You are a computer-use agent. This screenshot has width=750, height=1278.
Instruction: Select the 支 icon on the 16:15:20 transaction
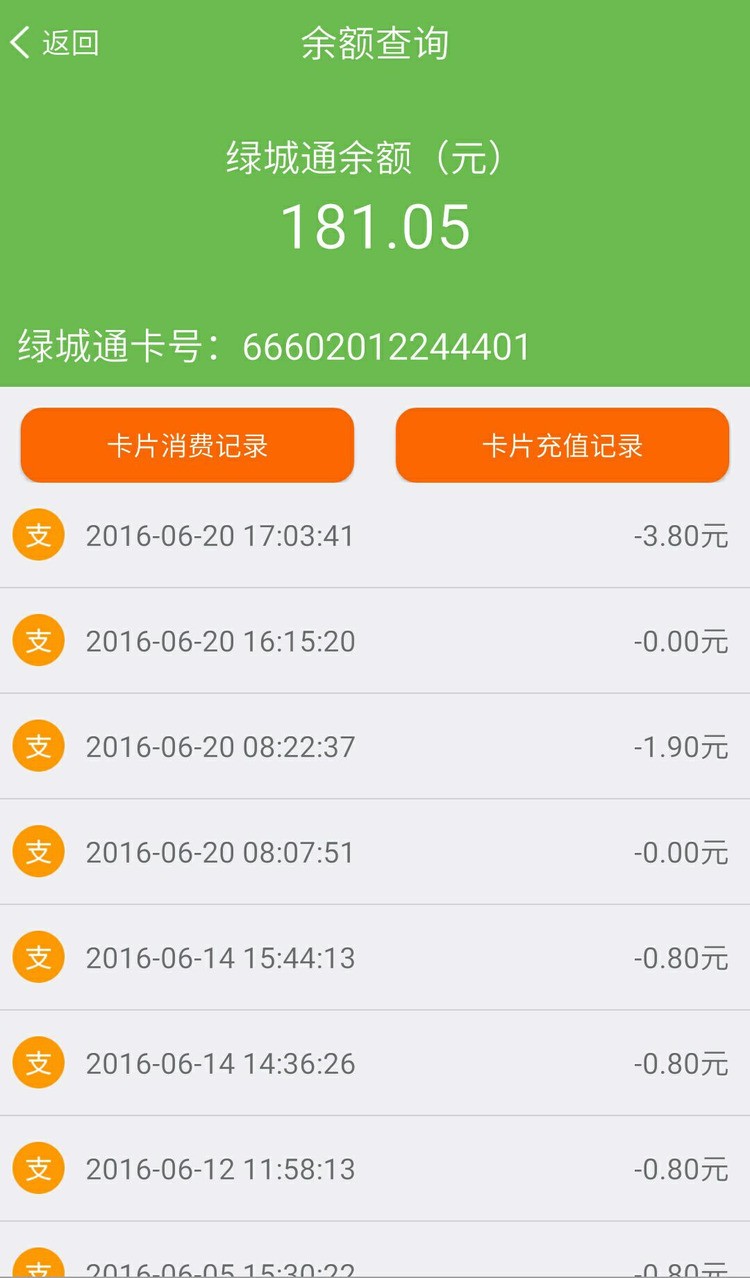(x=38, y=639)
